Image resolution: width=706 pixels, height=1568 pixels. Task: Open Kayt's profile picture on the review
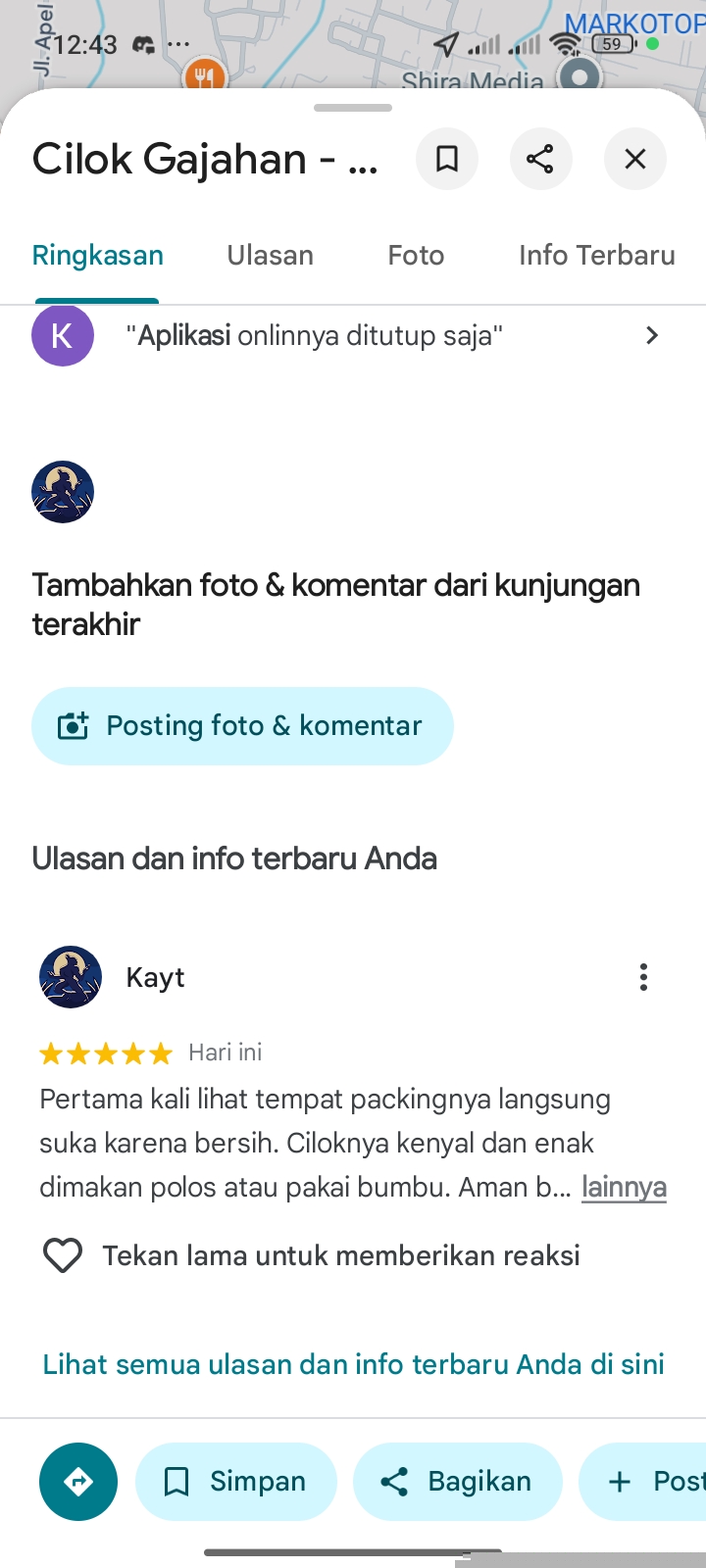coord(71,977)
